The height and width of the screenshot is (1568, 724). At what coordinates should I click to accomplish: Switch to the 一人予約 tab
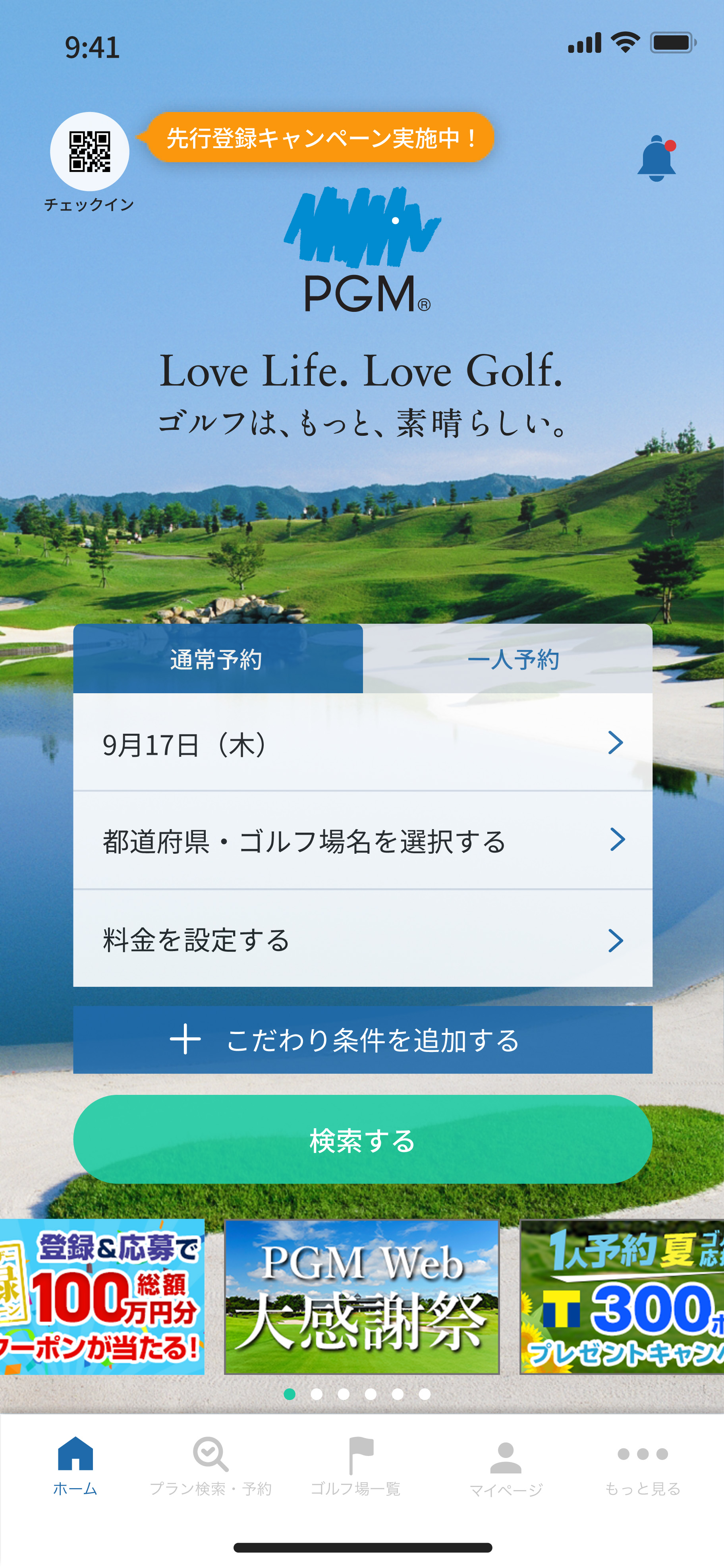512,659
